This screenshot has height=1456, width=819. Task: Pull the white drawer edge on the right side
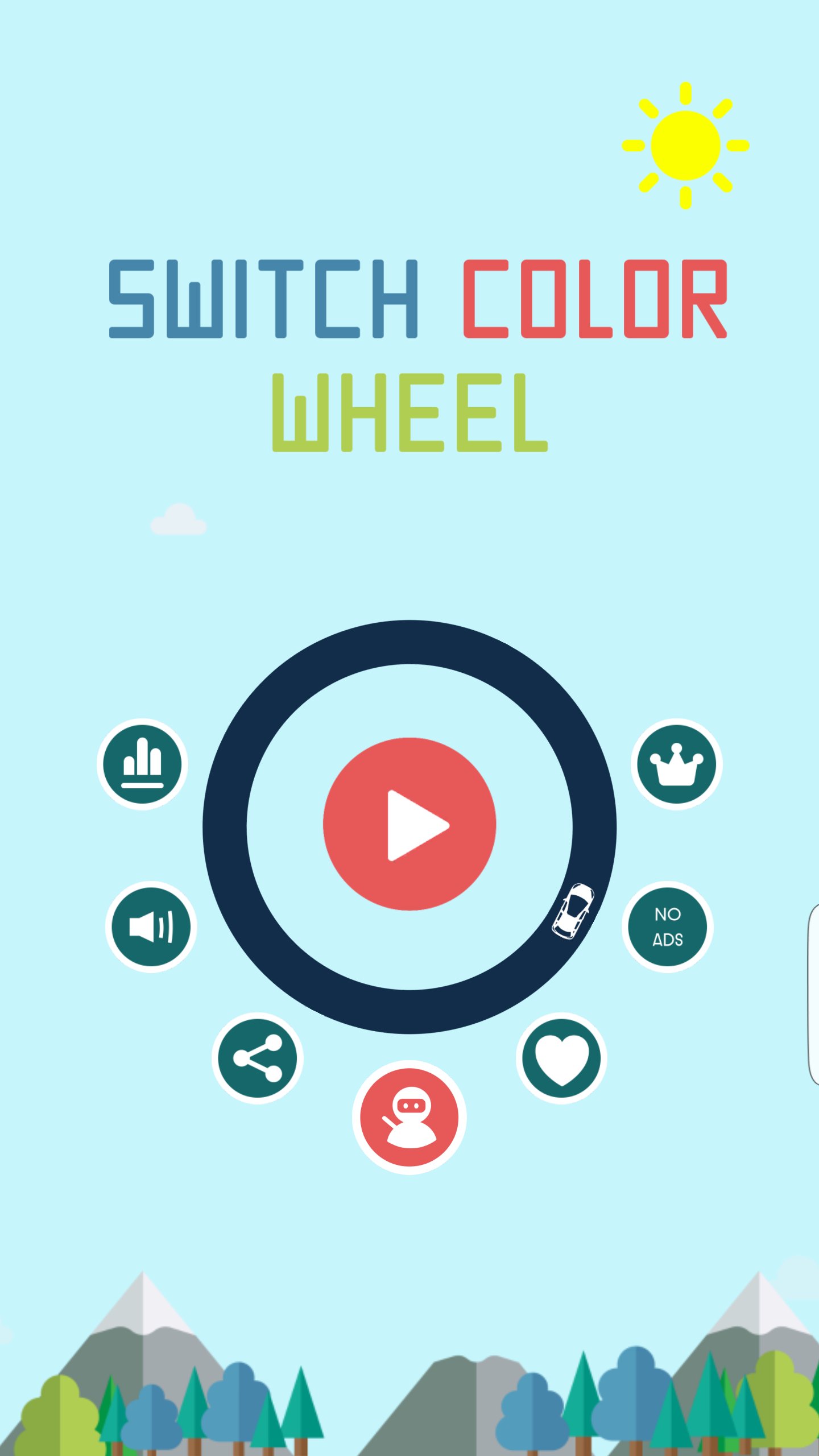[814, 967]
